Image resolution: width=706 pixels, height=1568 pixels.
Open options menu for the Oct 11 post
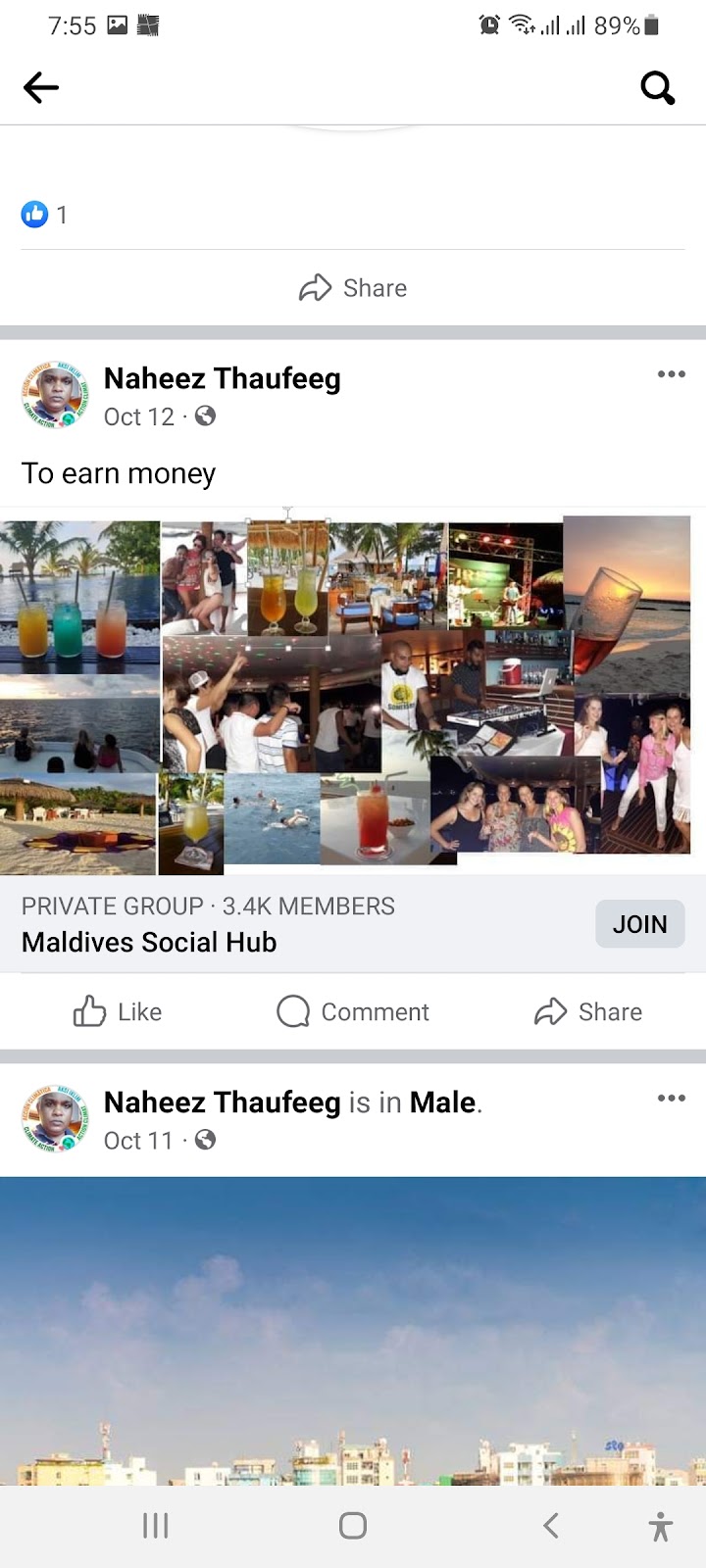[x=671, y=1098]
